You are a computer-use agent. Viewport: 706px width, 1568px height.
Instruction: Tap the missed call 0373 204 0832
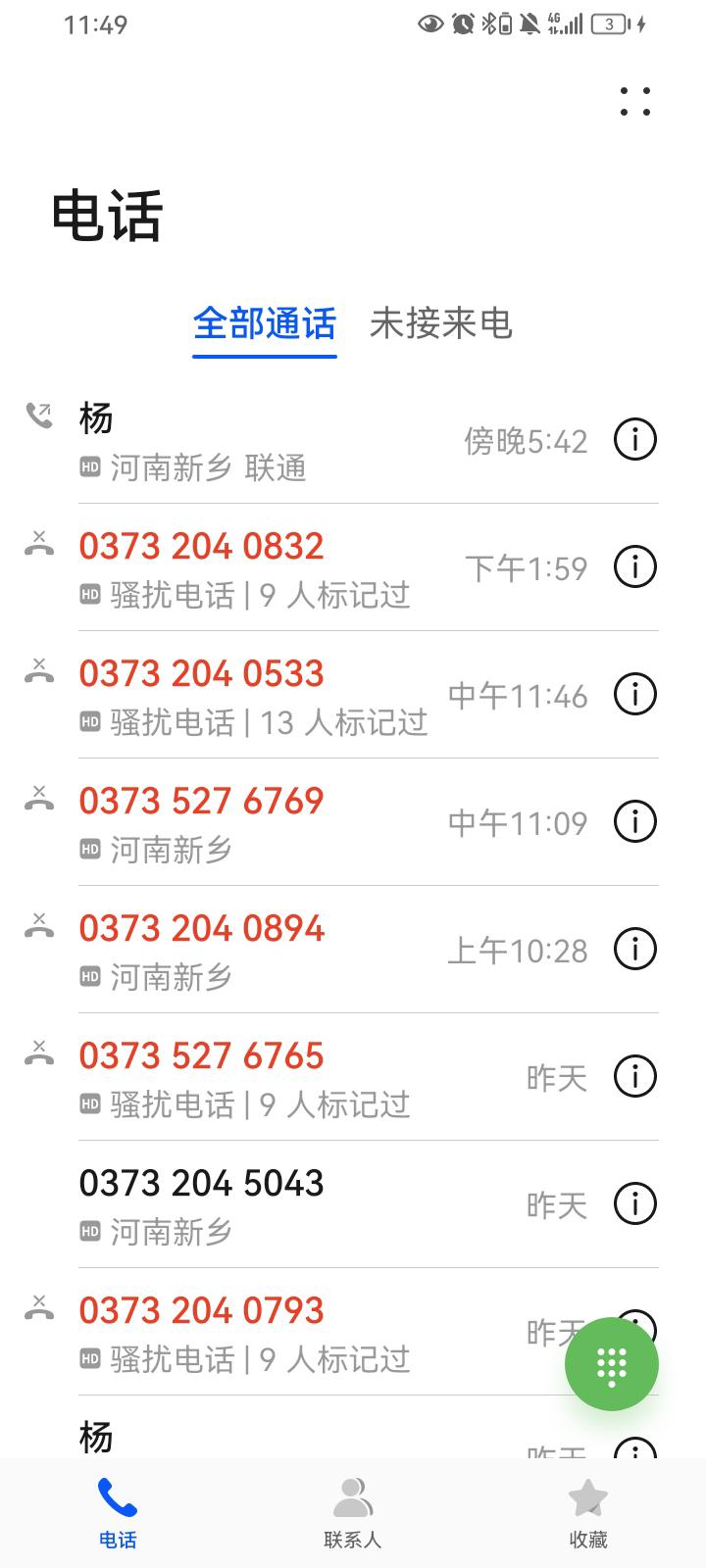pos(333,567)
